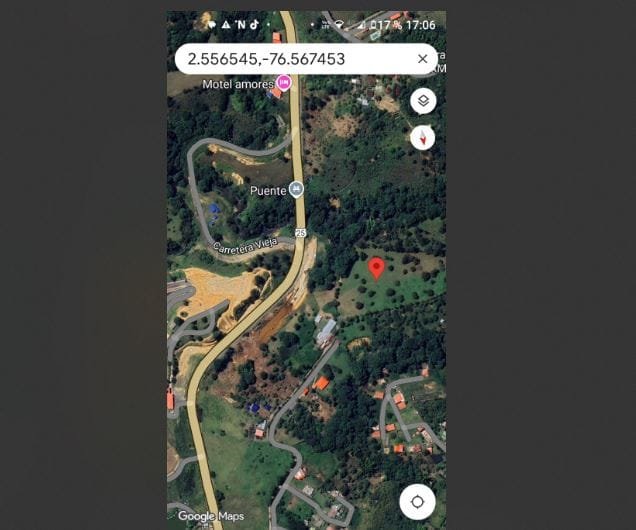Open the Puente place marker

[x=297, y=188]
